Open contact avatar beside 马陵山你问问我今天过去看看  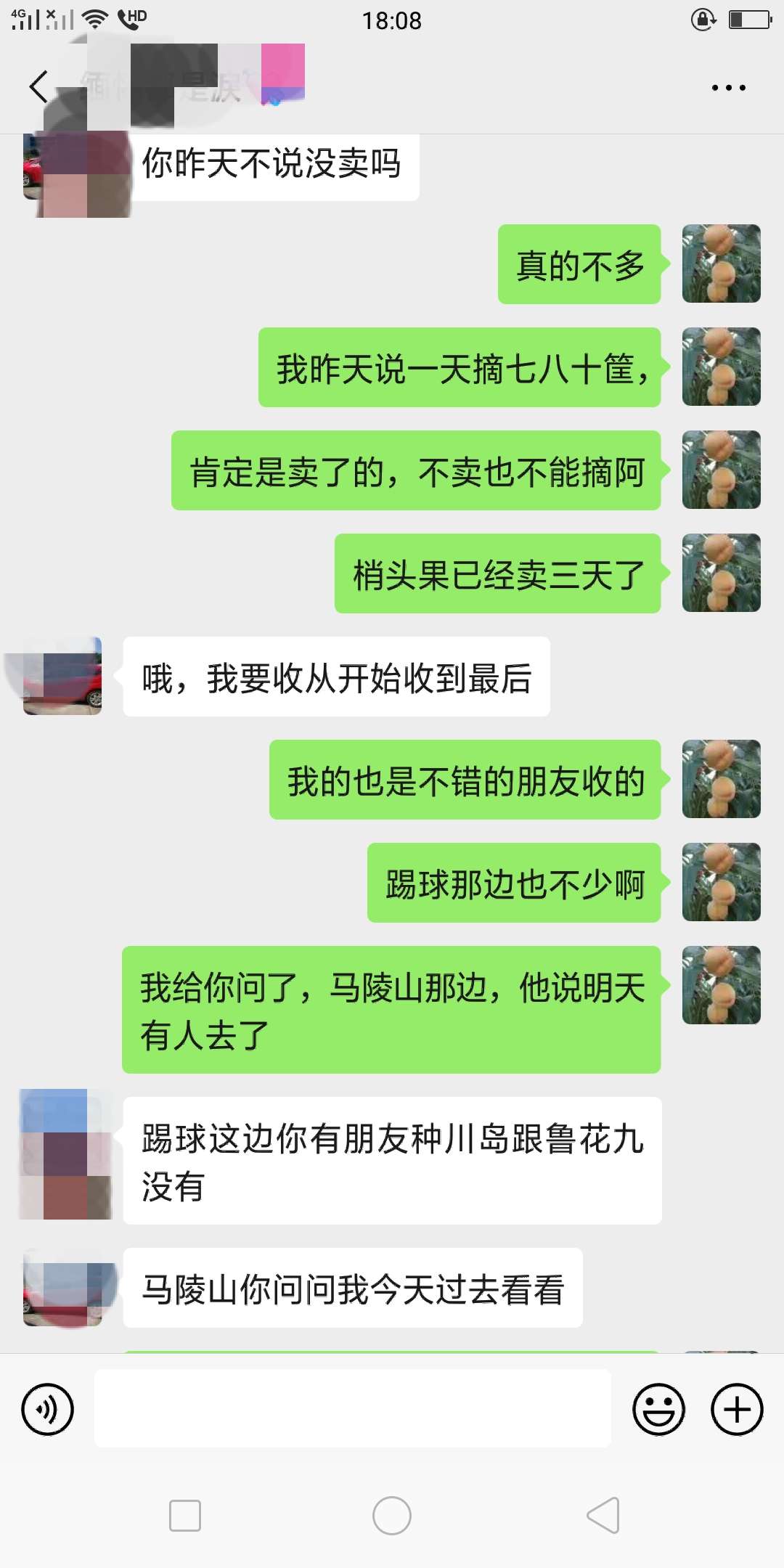(62, 1288)
